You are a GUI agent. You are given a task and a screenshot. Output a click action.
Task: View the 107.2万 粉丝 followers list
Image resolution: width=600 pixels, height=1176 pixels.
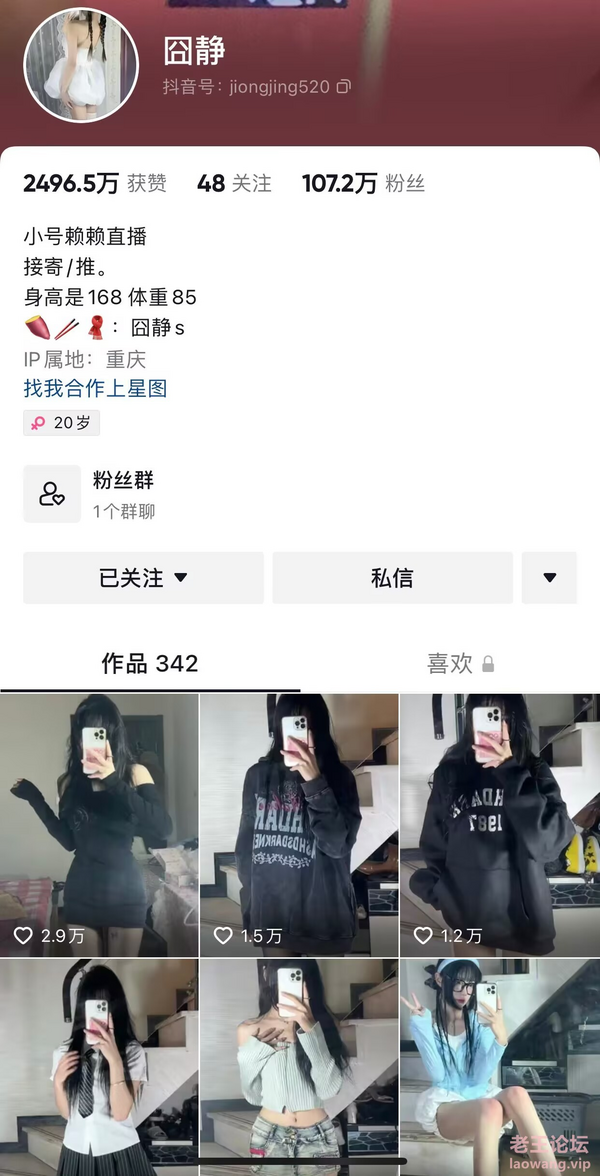tap(363, 183)
